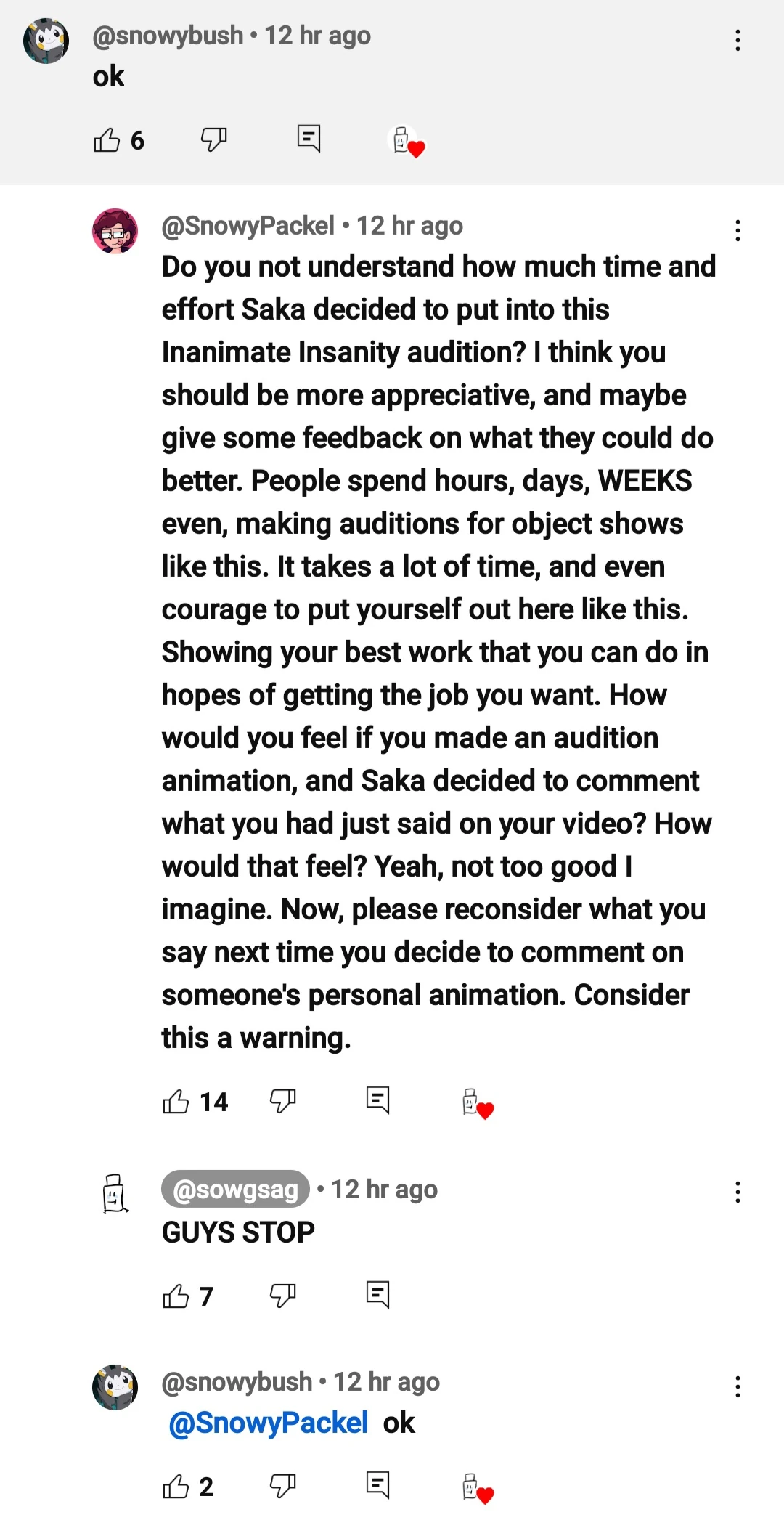Like the top "ok" comment by @snowybush

(x=107, y=139)
